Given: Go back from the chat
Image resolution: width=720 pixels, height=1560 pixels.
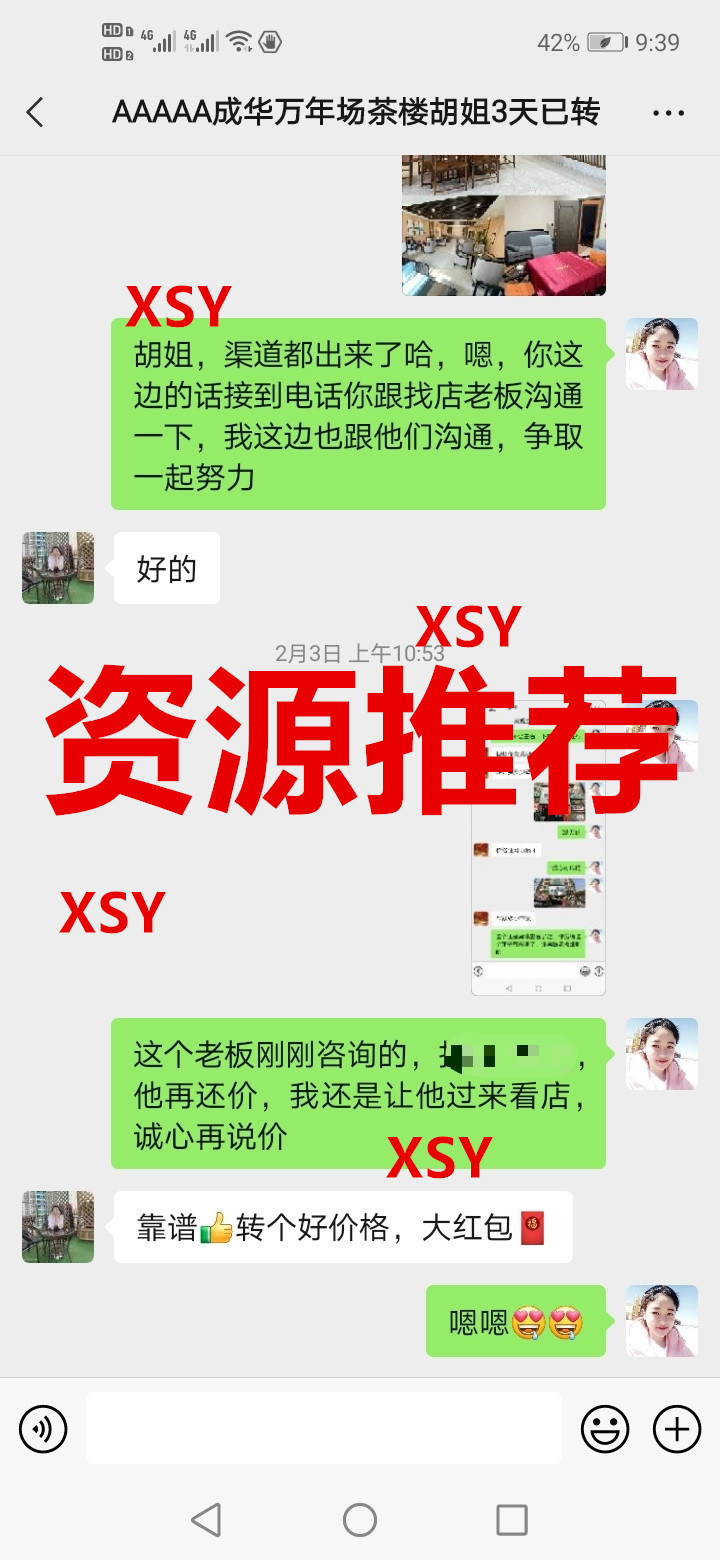Looking at the screenshot, I should [35, 112].
